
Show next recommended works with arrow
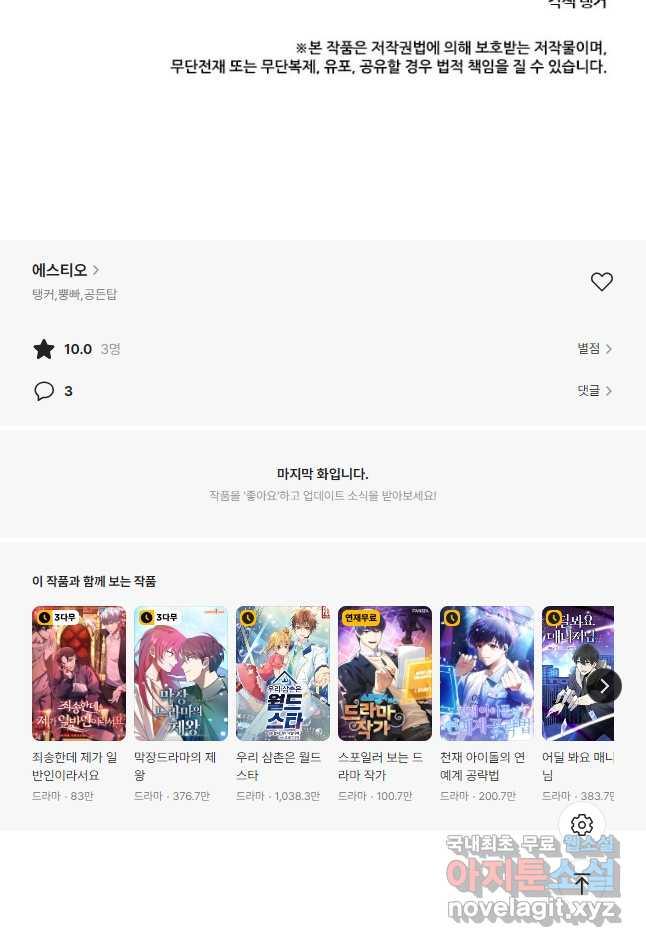(x=603, y=686)
